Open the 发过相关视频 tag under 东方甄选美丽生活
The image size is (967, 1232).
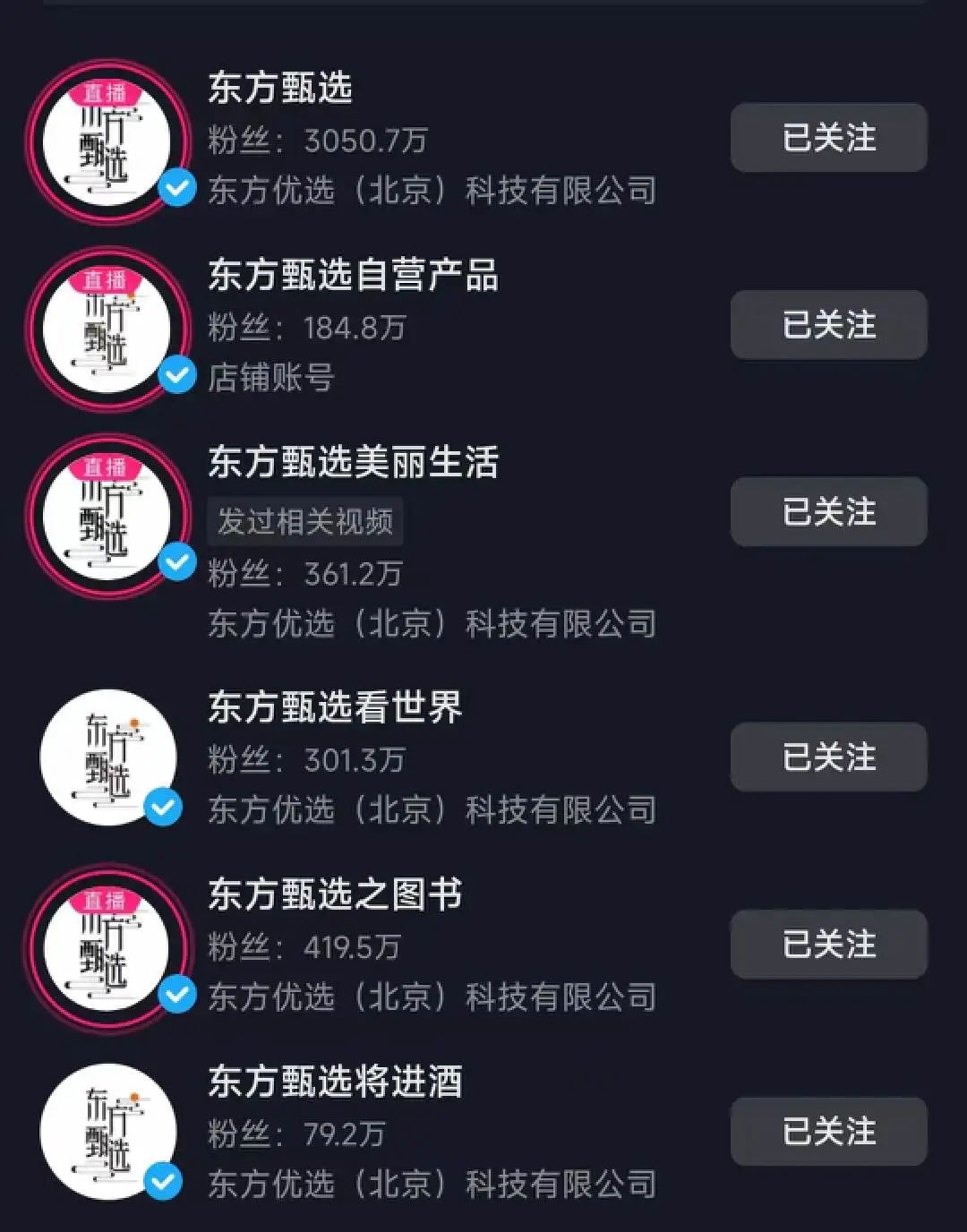[x=304, y=522]
